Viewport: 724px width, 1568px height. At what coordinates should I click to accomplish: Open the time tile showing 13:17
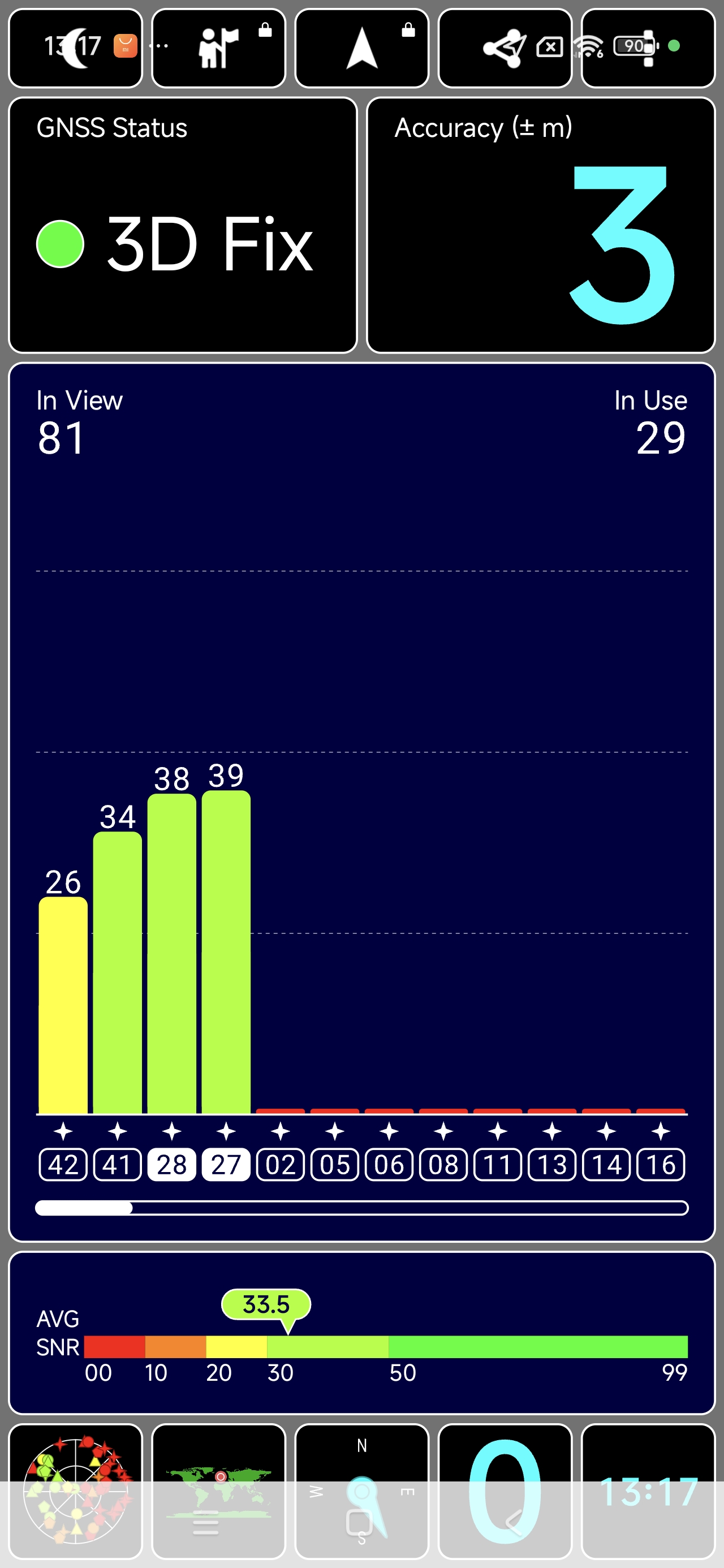tap(648, 1491)
